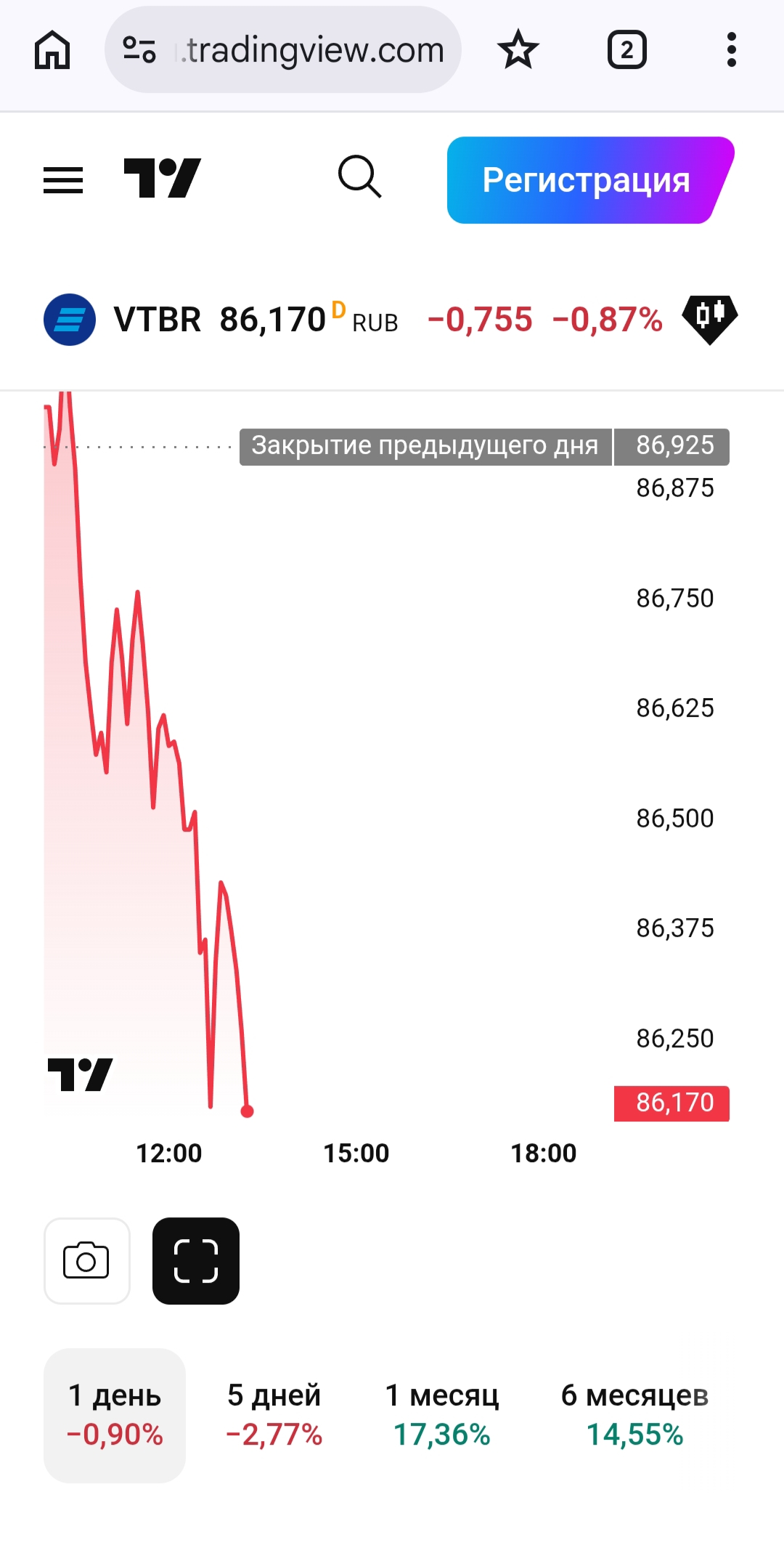Select the 1 день range
This screenshot has height=1545, width=784.
(115, 1415)
